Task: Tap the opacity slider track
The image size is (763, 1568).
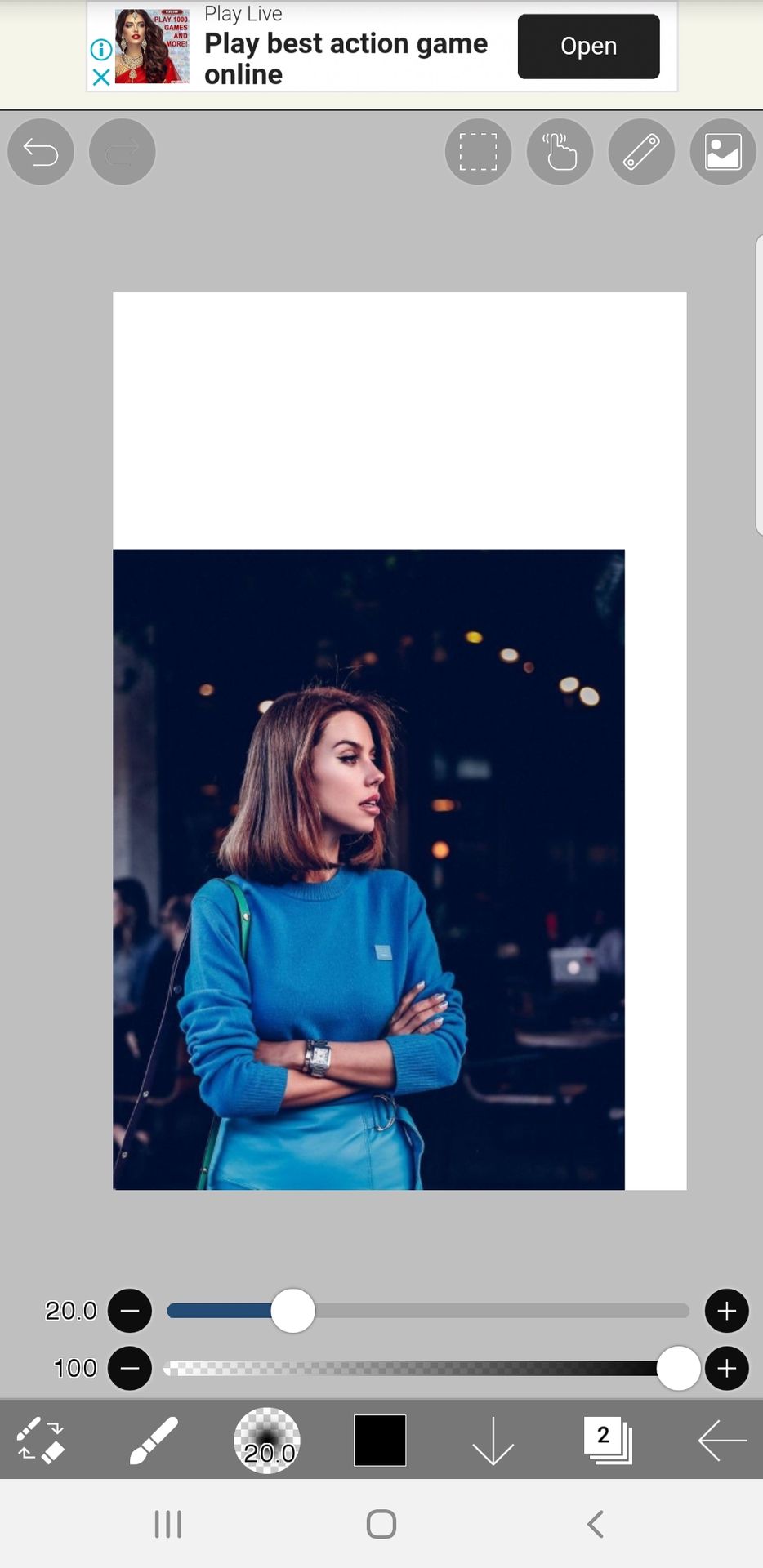Action: coord(408,1368)
